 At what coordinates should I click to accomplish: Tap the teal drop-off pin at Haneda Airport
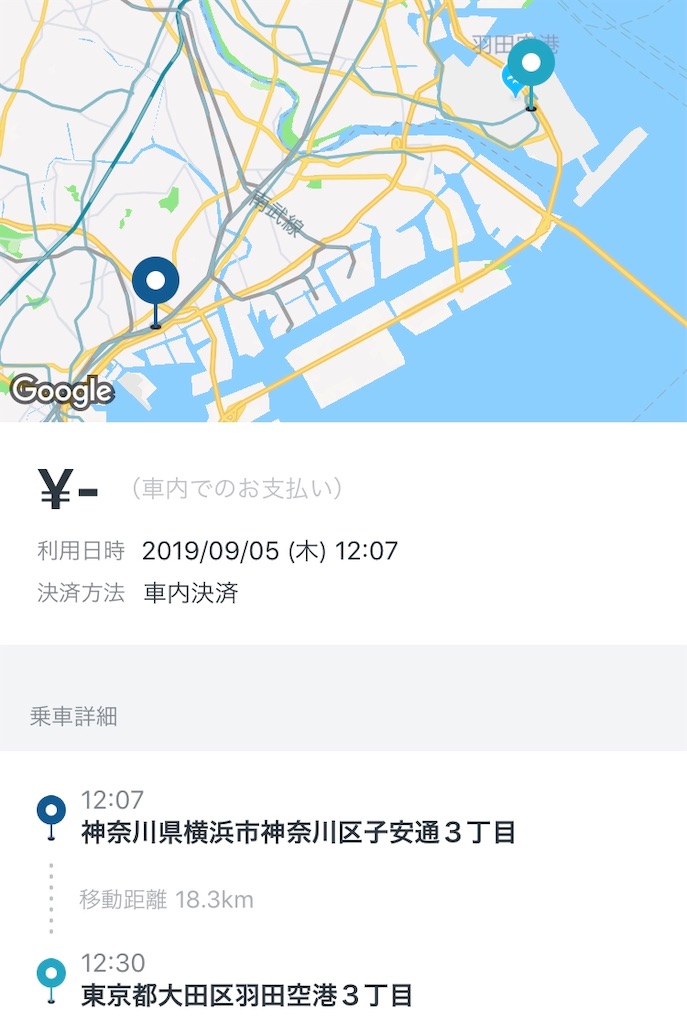(531, 65)
